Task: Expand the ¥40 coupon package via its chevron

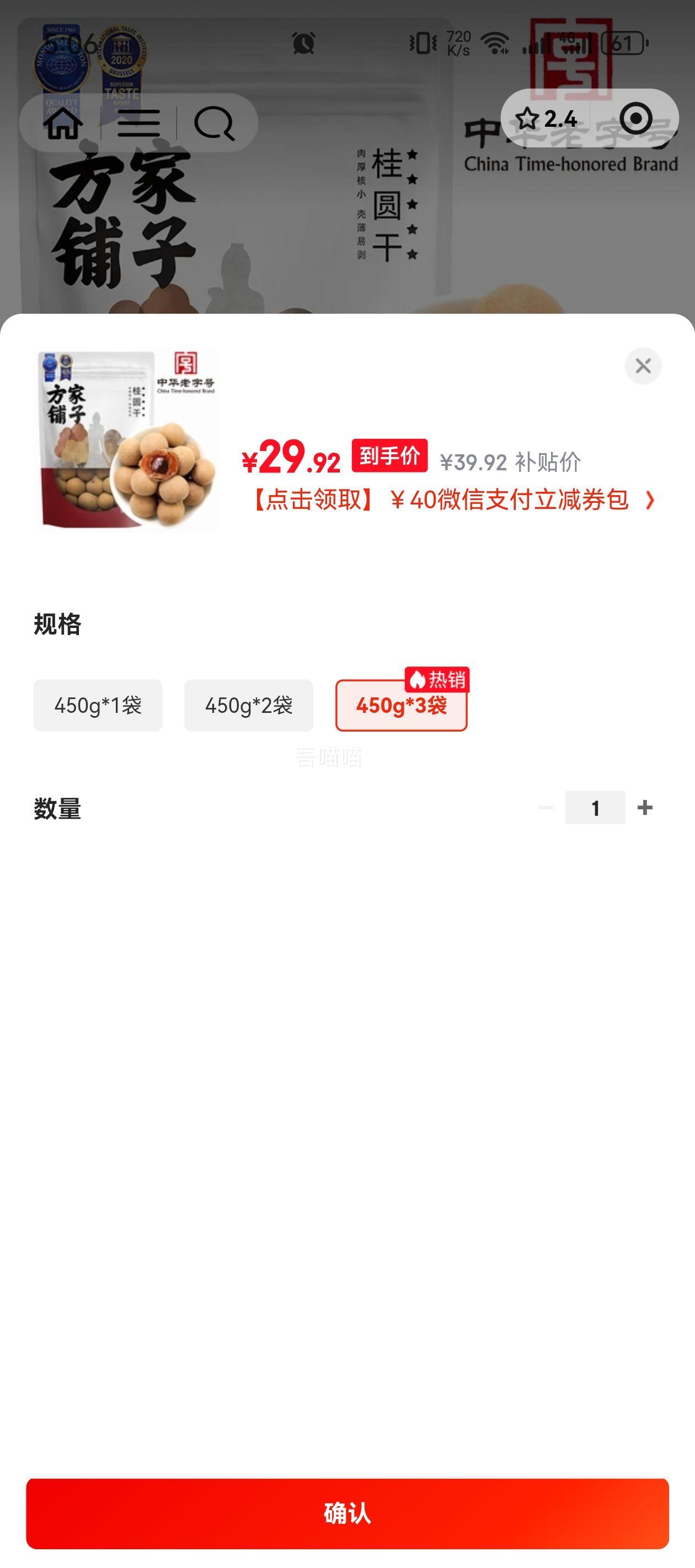Action: (x=649, y=501)
